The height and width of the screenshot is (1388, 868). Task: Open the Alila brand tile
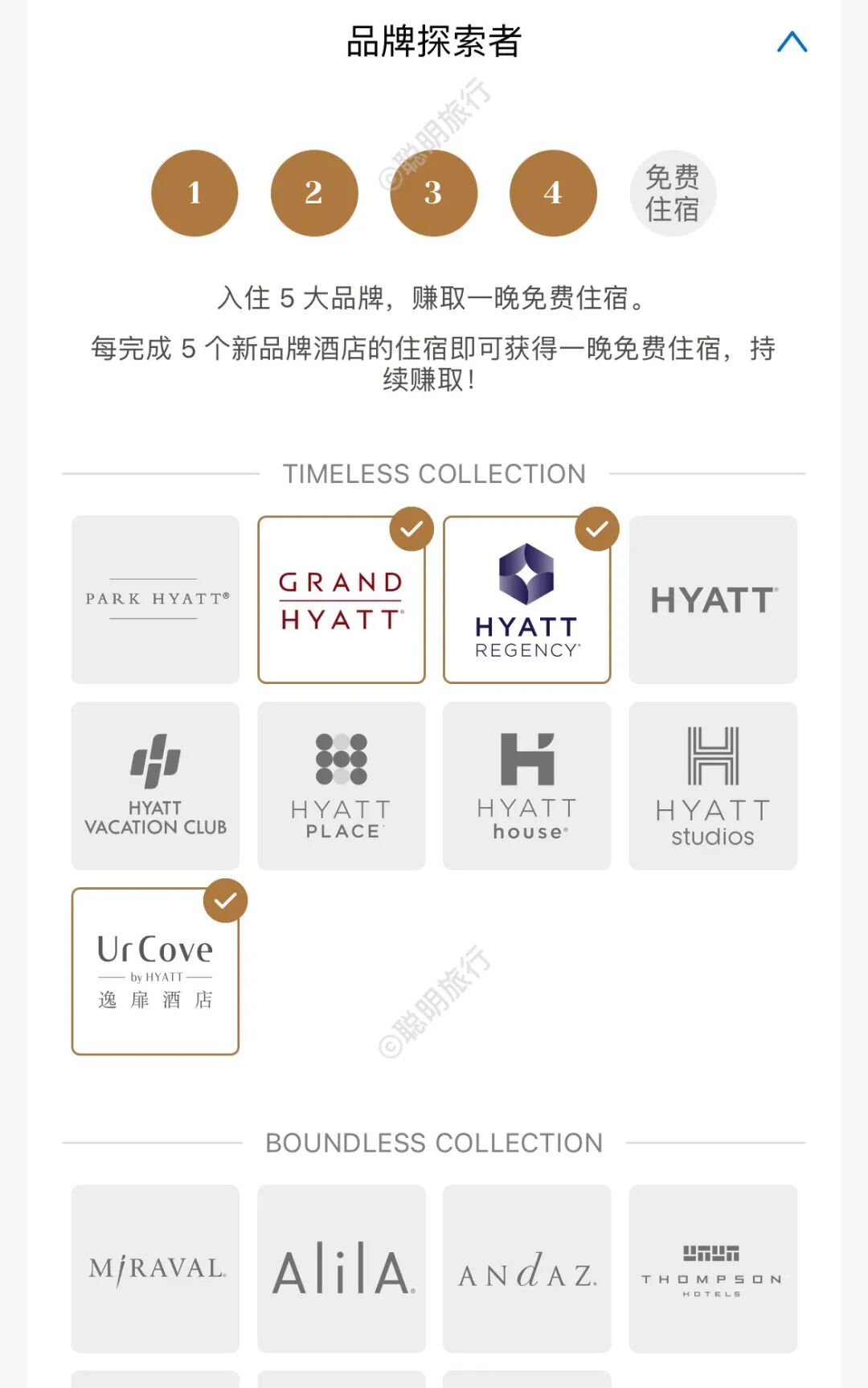coord(342,1268)
